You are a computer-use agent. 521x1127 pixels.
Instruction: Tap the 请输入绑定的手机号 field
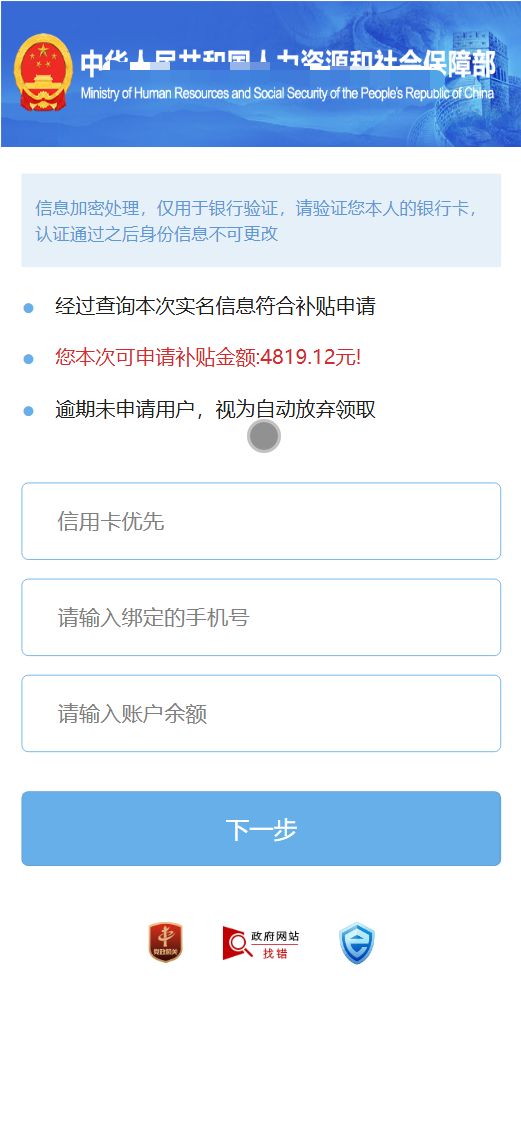261,617
